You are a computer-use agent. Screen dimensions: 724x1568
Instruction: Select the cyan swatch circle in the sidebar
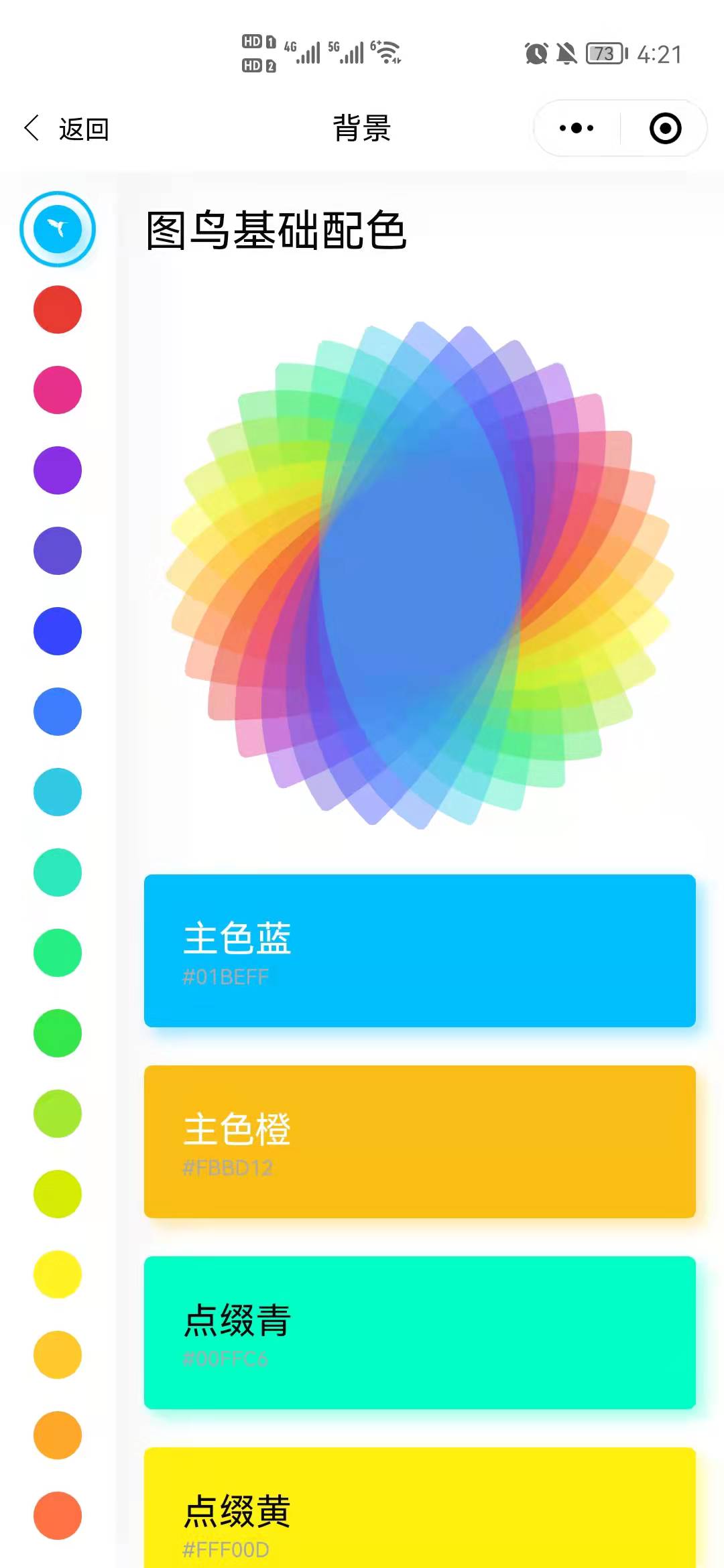[57, 791]
